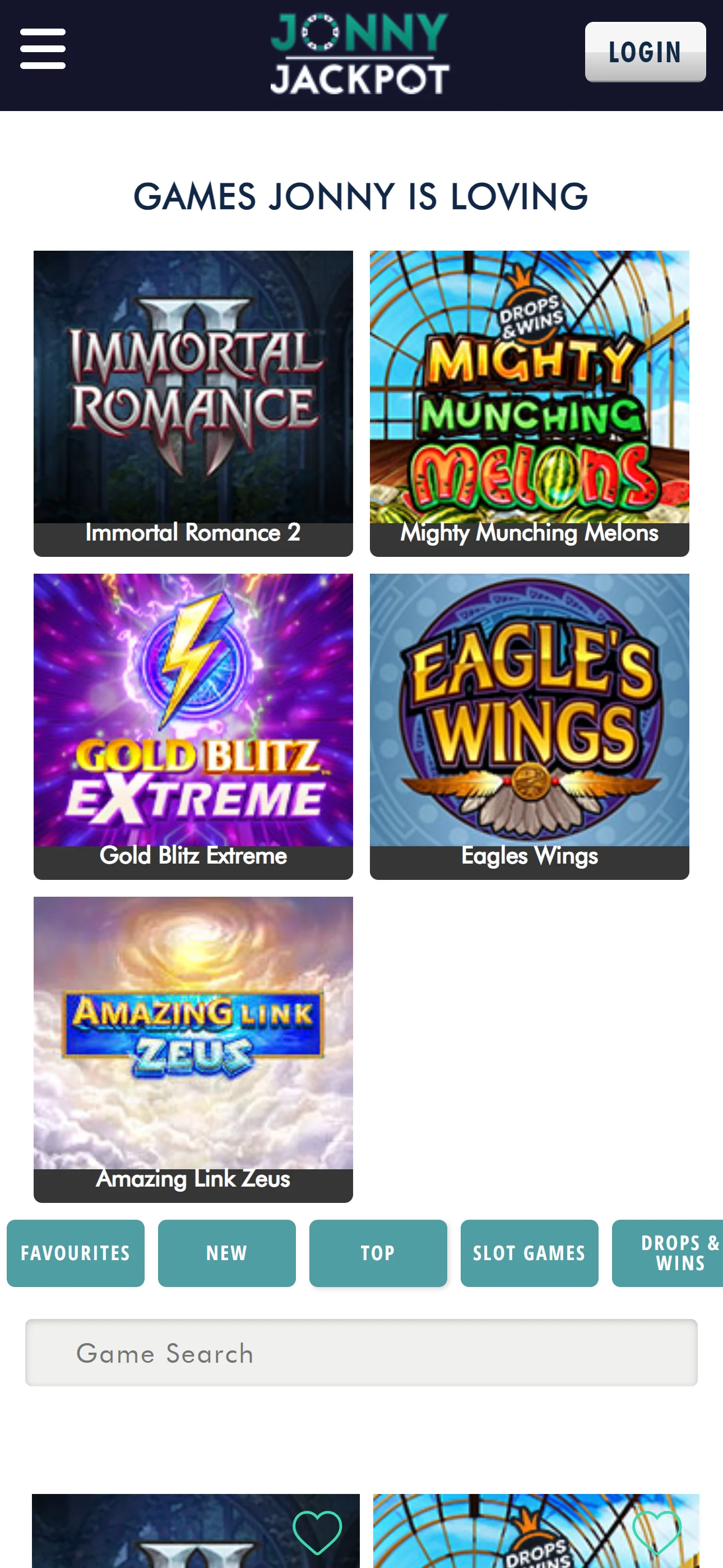Favourite the Immortal Romance game with heart icon

coord(317,1532)
